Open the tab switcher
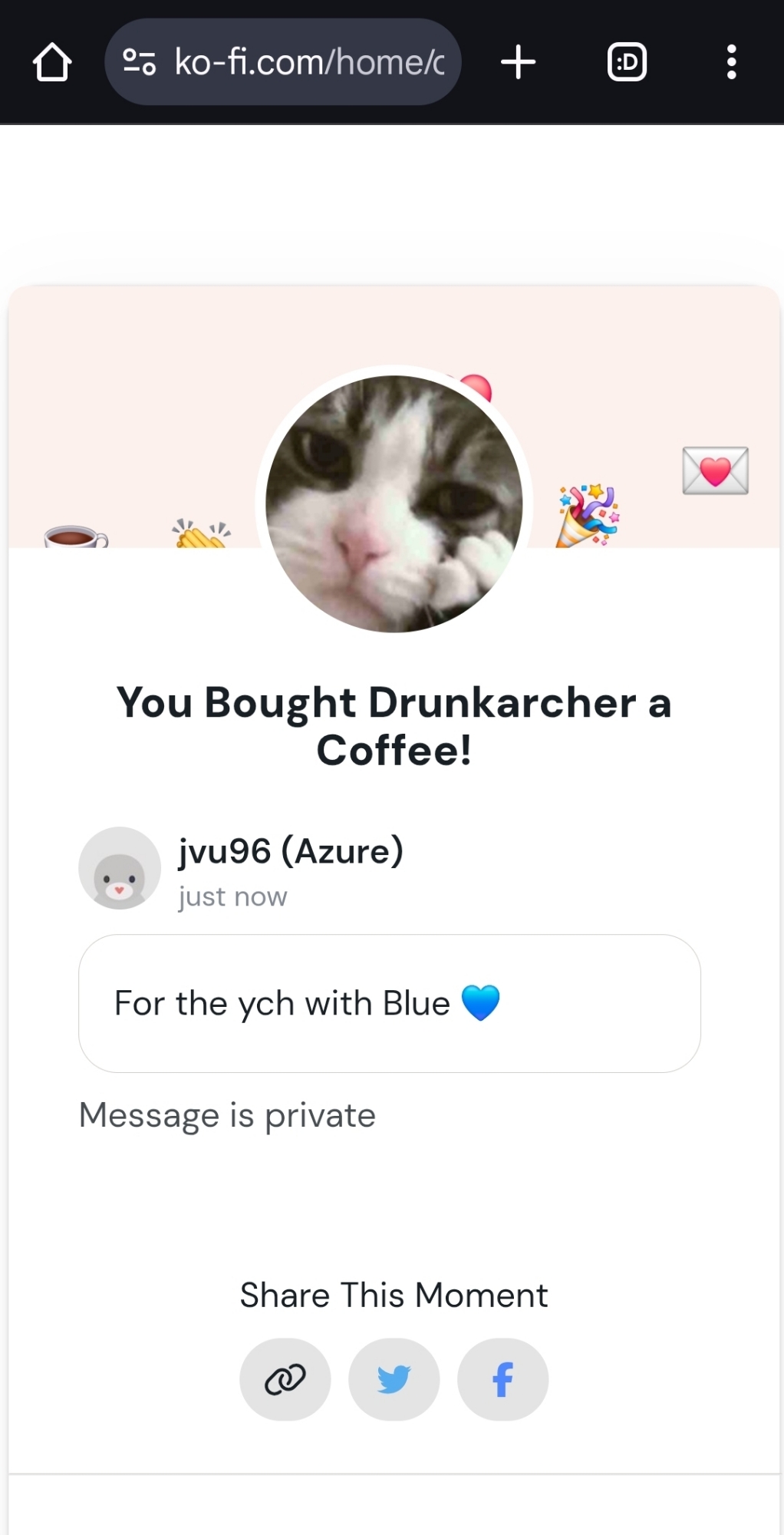This screenshot has width=784, height=1535. (627, 62)
